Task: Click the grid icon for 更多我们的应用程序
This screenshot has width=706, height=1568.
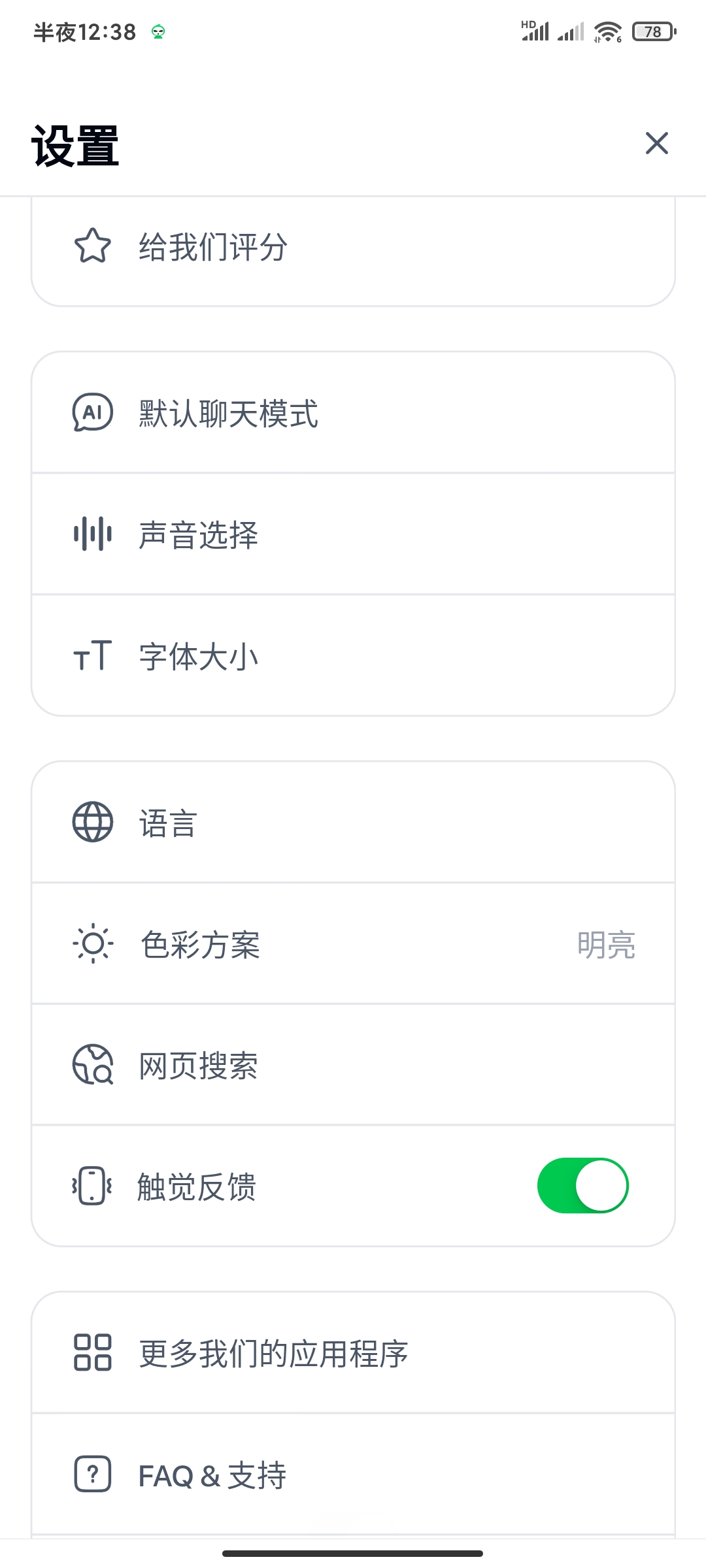Action: click(92, 1354)
